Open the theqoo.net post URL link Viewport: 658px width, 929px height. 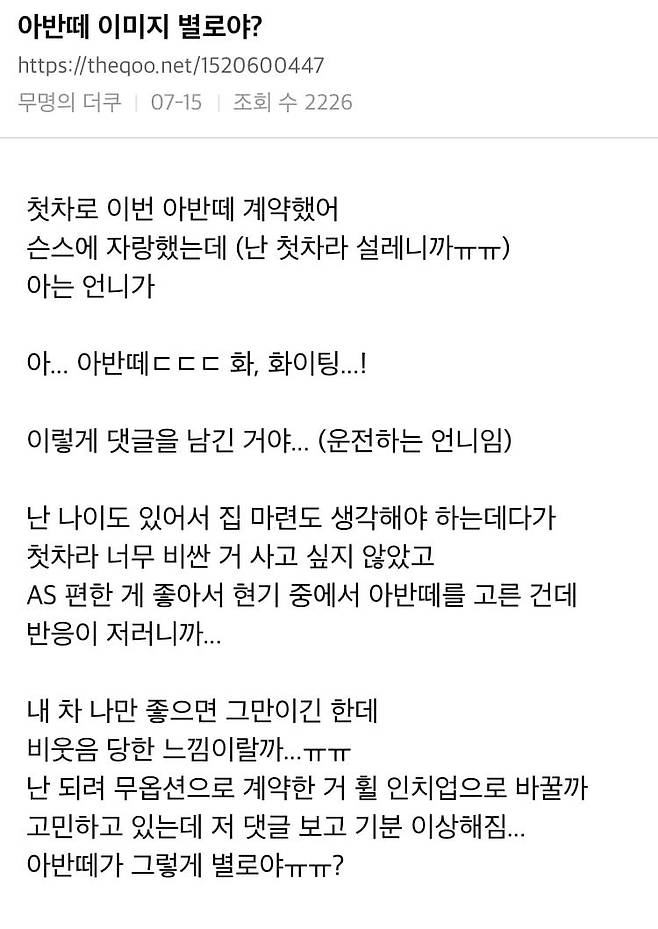(x=171, y=66)
